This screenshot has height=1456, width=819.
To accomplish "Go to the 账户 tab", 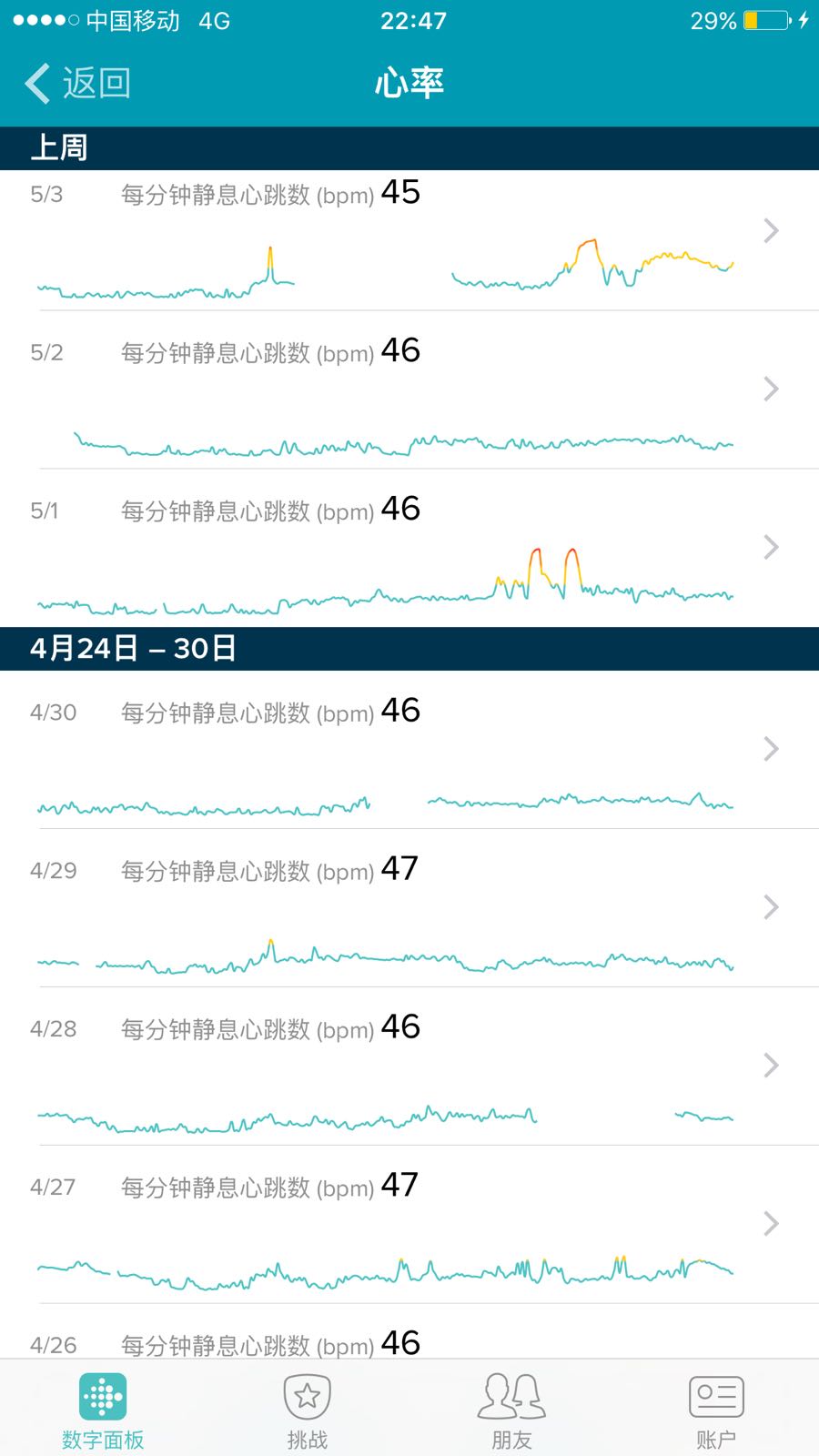I will (716, 1410).
